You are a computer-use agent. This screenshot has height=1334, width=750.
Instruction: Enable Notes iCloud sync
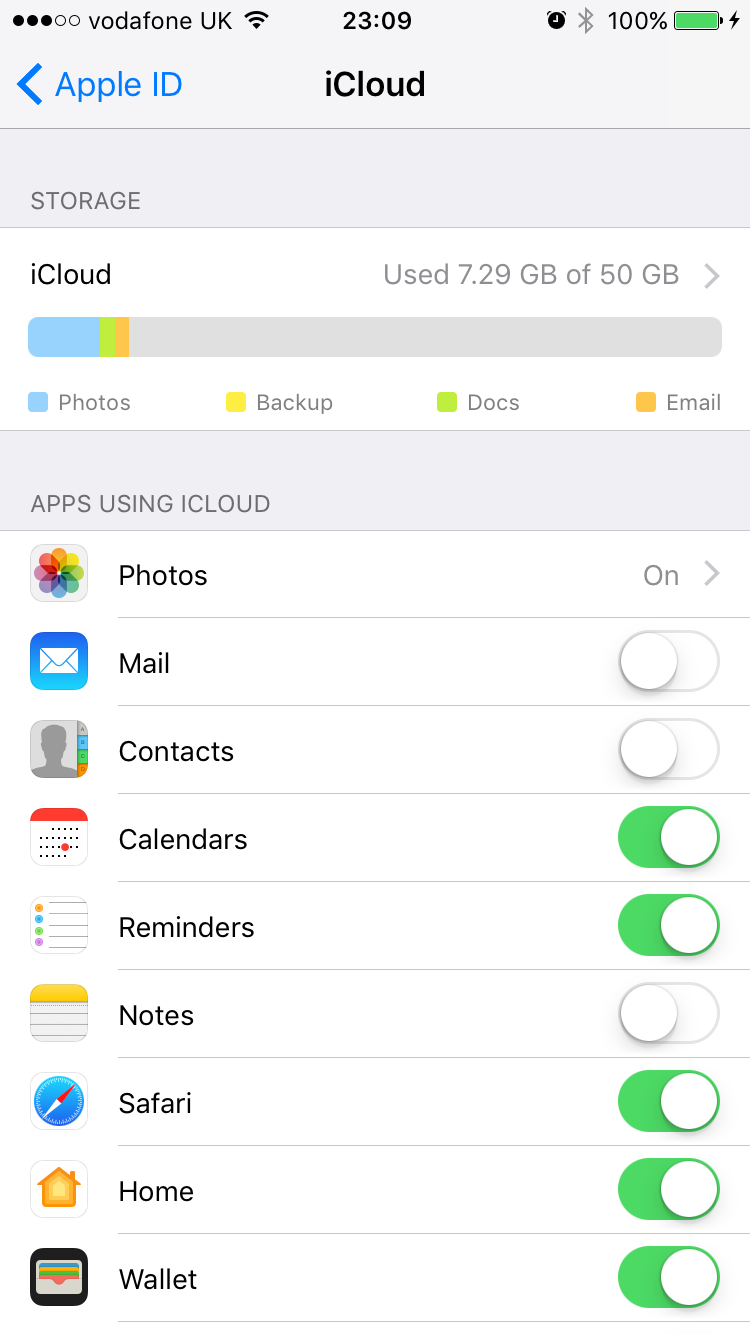click(x=669, y=1014)
